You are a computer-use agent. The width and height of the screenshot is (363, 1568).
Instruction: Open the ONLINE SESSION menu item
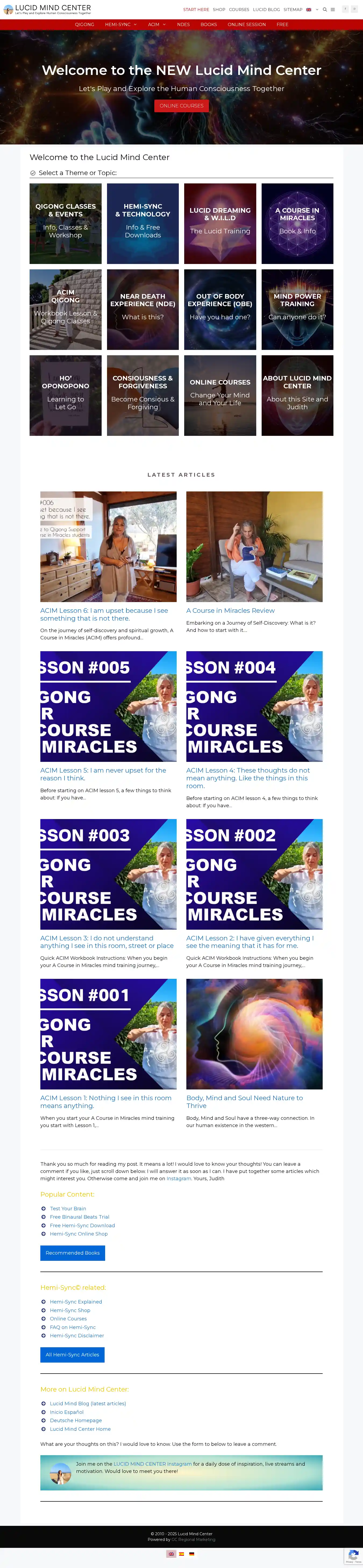coord(246,24)
